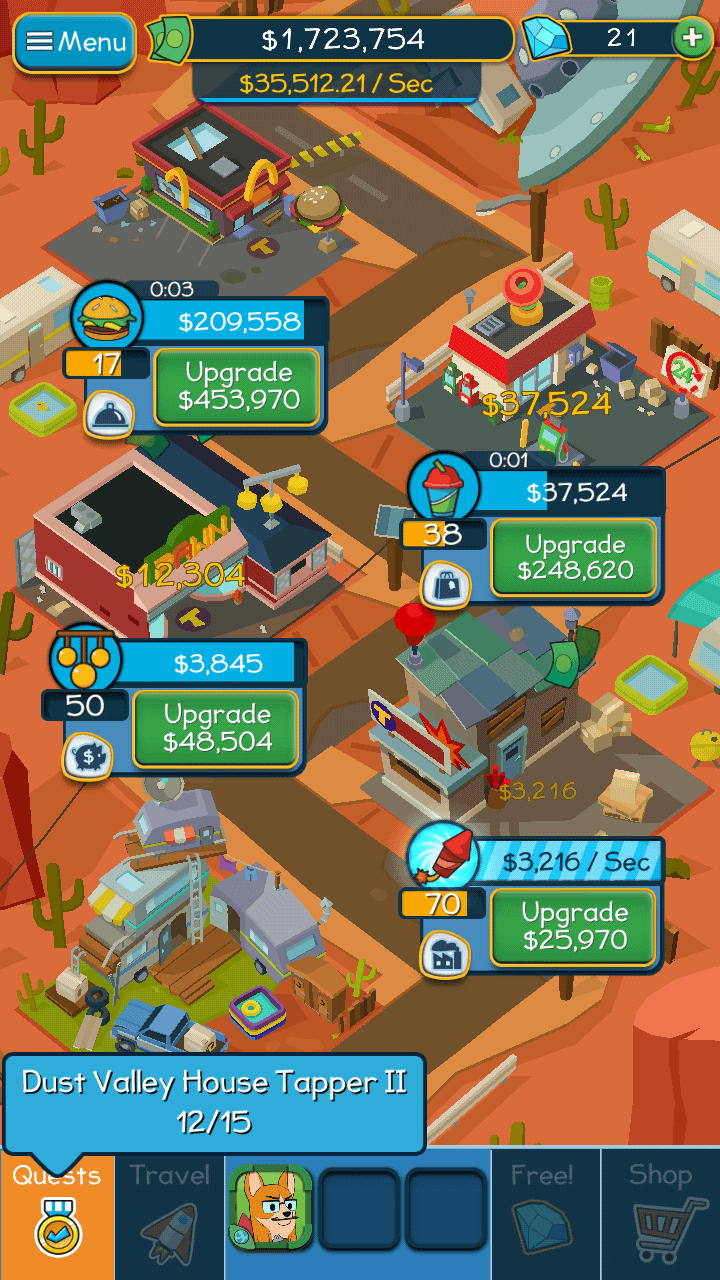
Task: Upgrade the gold scales business for $48,504
Action: (x=217, y=727)
